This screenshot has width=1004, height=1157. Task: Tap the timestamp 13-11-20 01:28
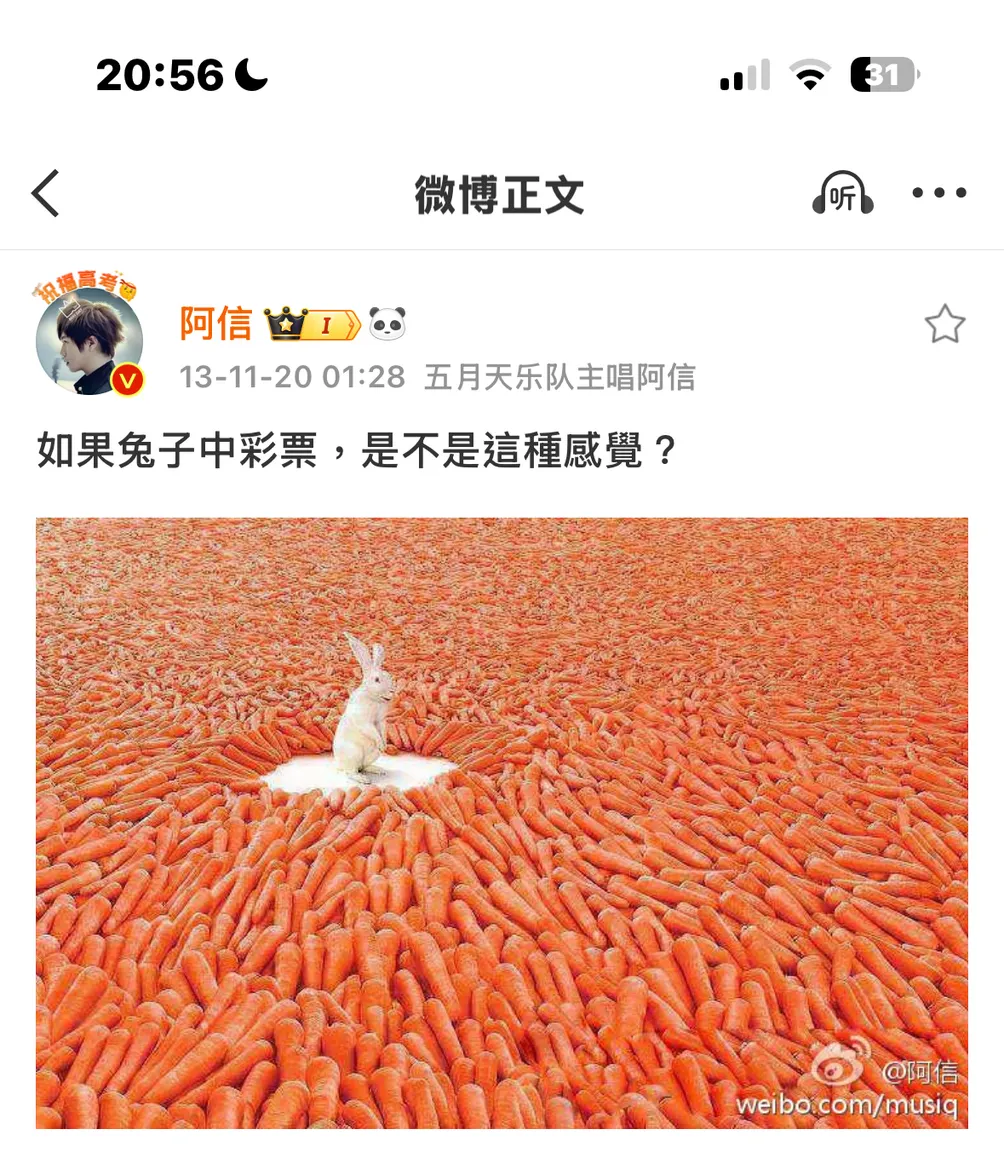pos(292,377)
